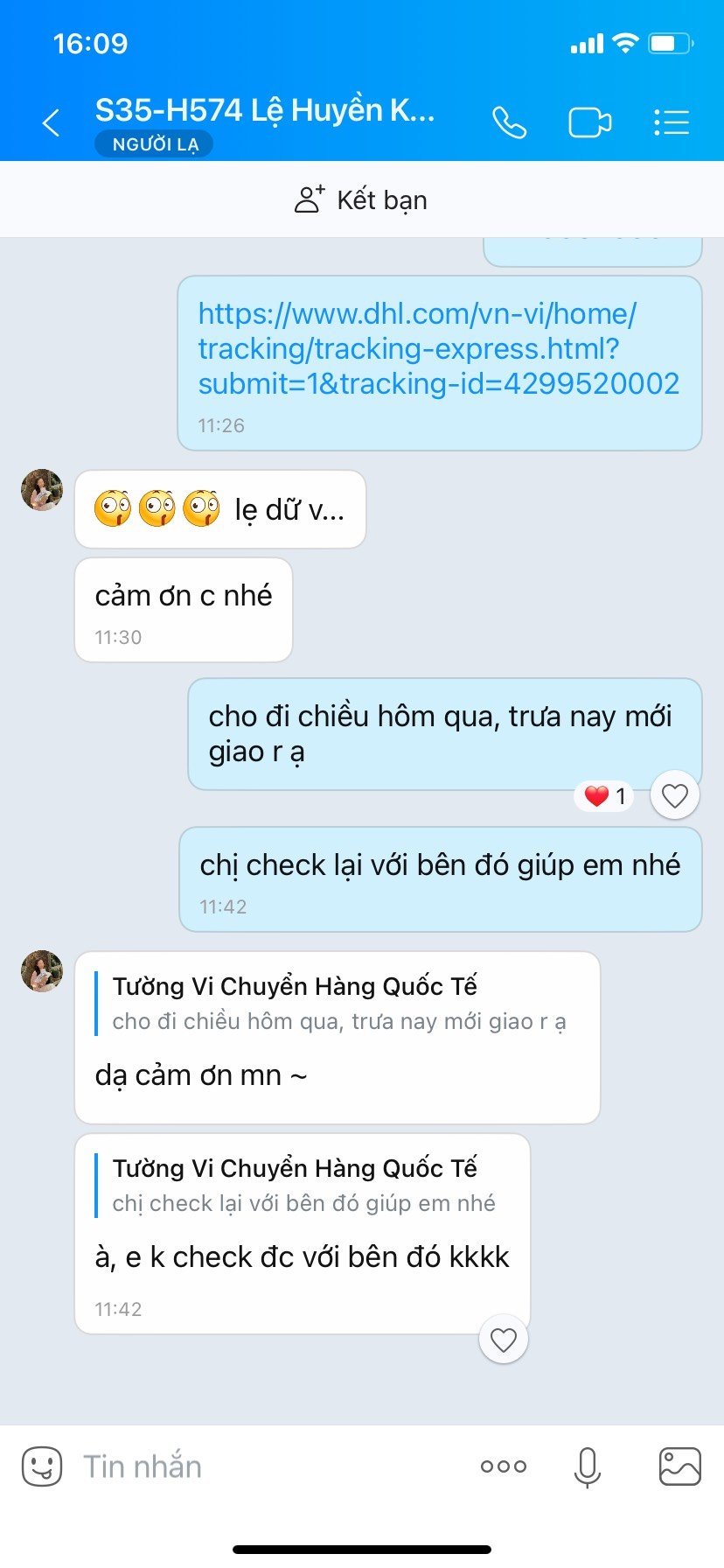Tap Kết bạn to add friend
The width and height of the screenshot is (724, 1568).
(361, 200)
